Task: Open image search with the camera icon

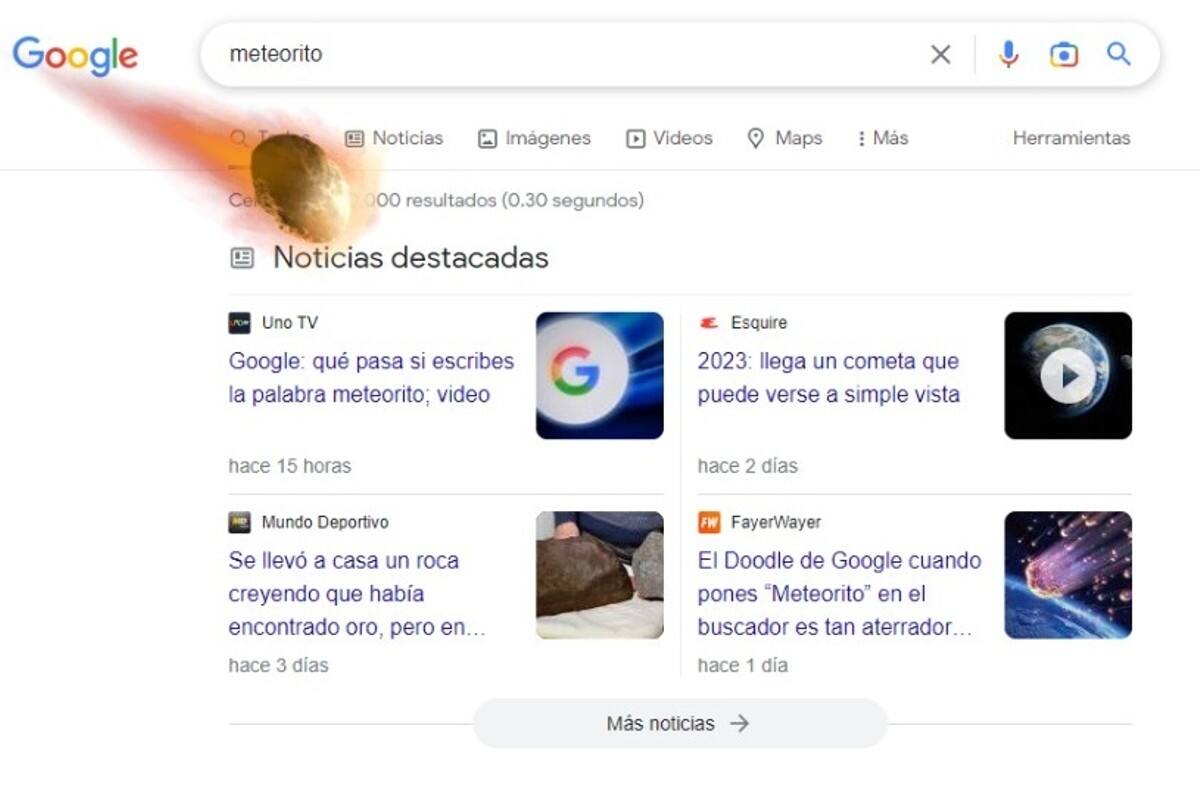Action: click(x=1063, y=55)
